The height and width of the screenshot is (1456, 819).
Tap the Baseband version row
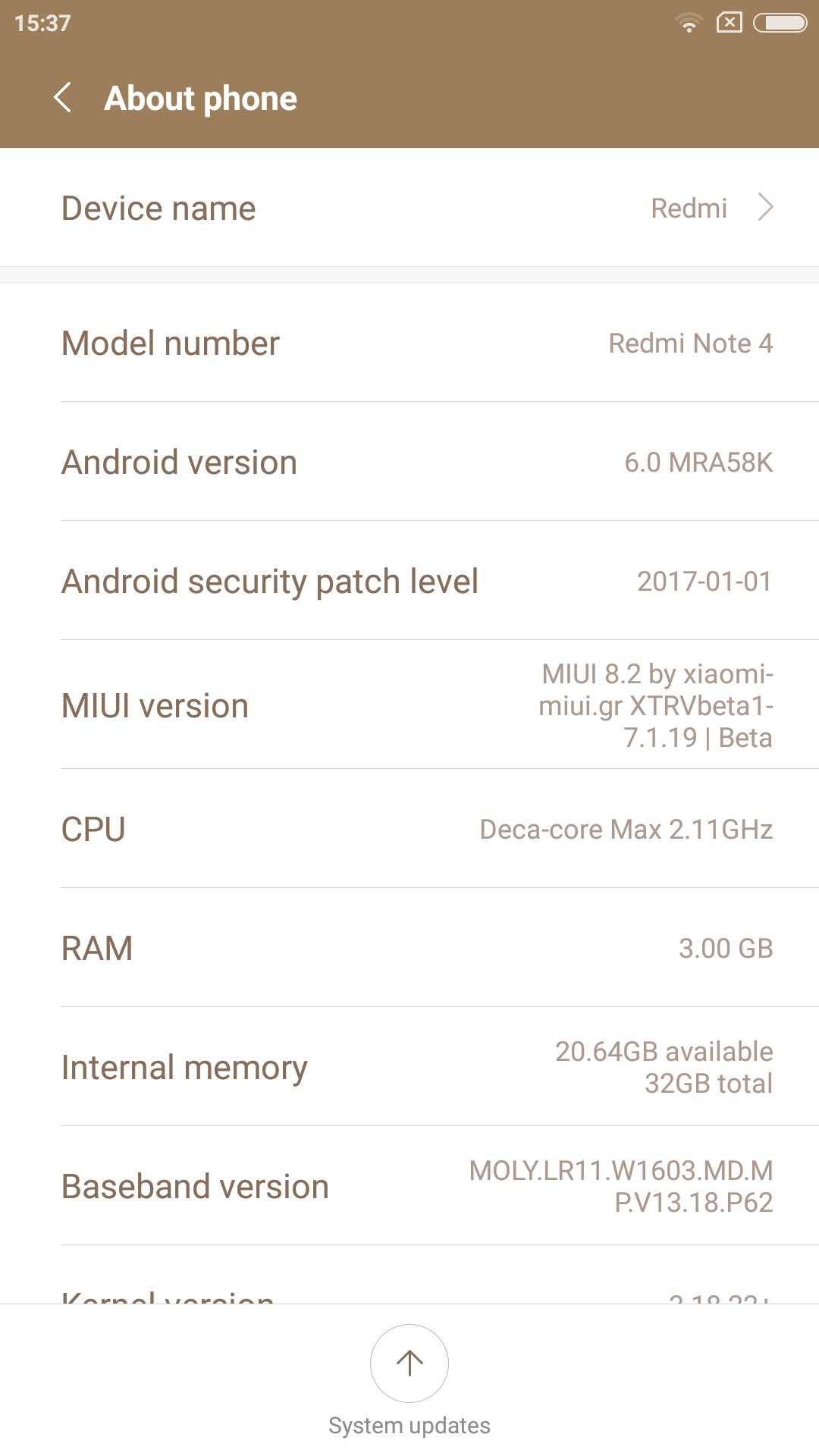[x=409, y=1186]
